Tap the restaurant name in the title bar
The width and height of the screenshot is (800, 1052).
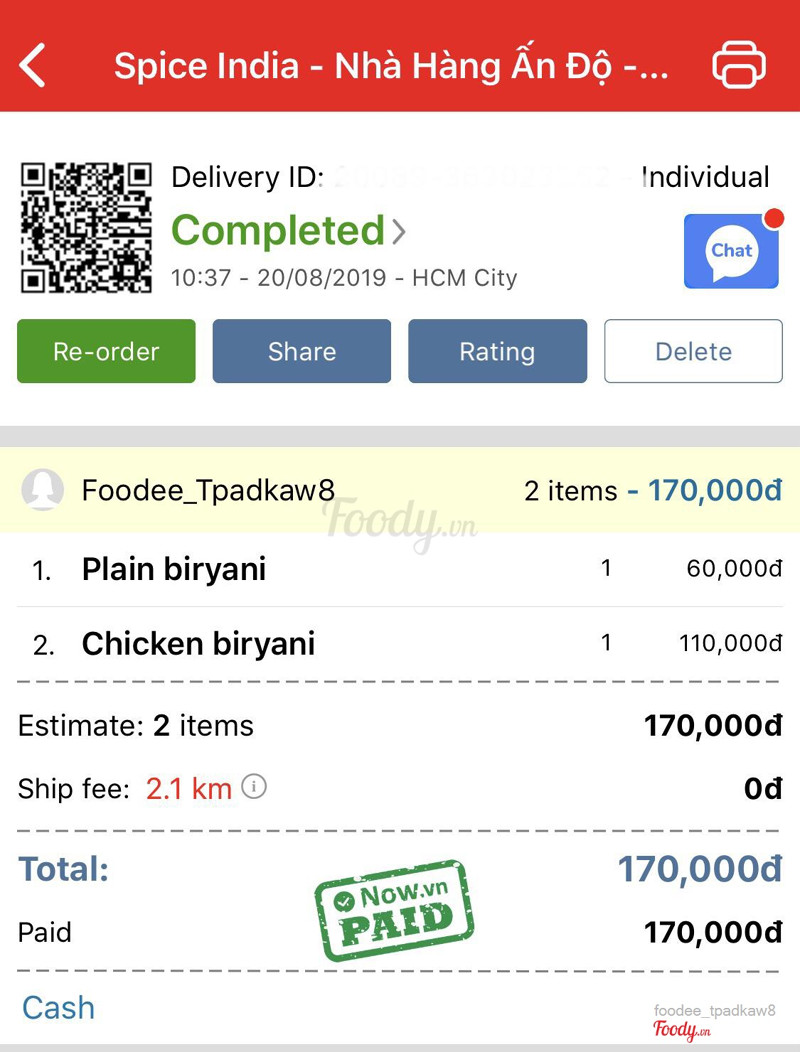(390, 65)
